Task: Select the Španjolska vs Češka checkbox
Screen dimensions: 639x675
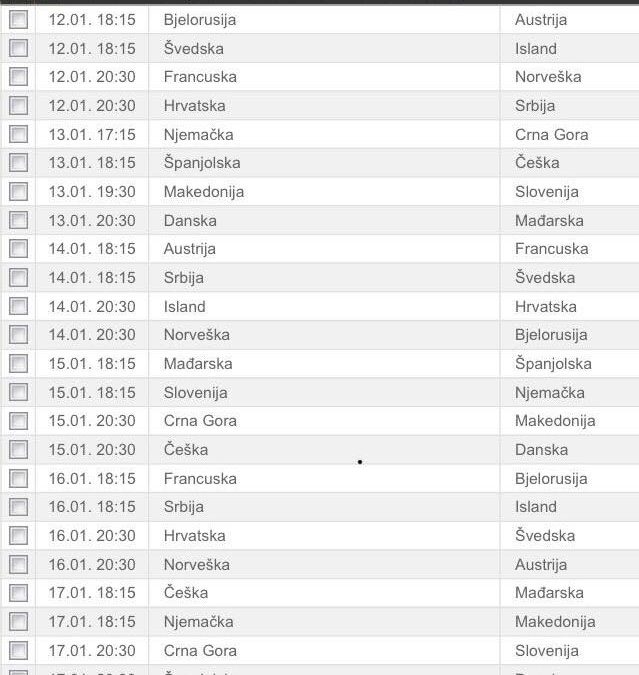Action: pyautogui.click(x=19, y=163)
